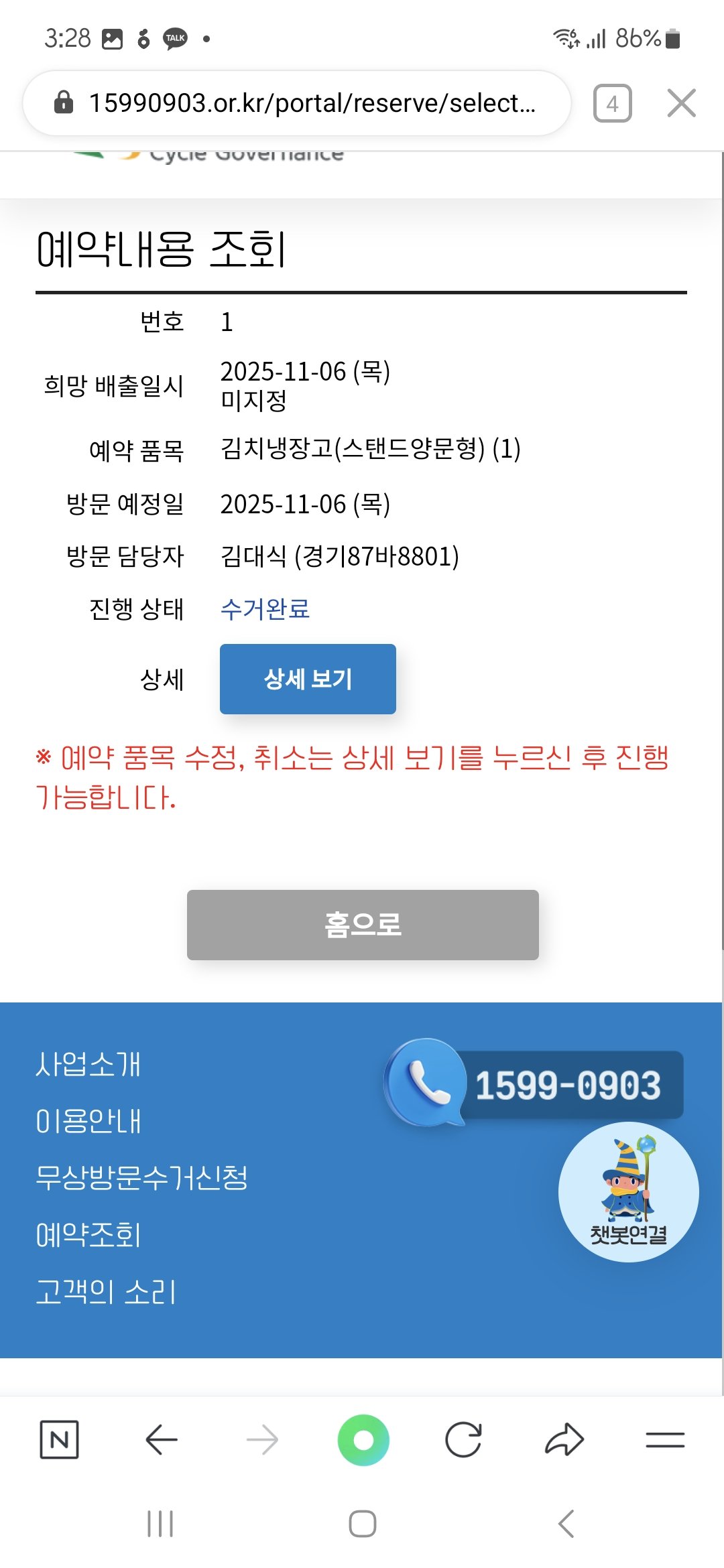Open the Naver N home icon

(59, 1439)
